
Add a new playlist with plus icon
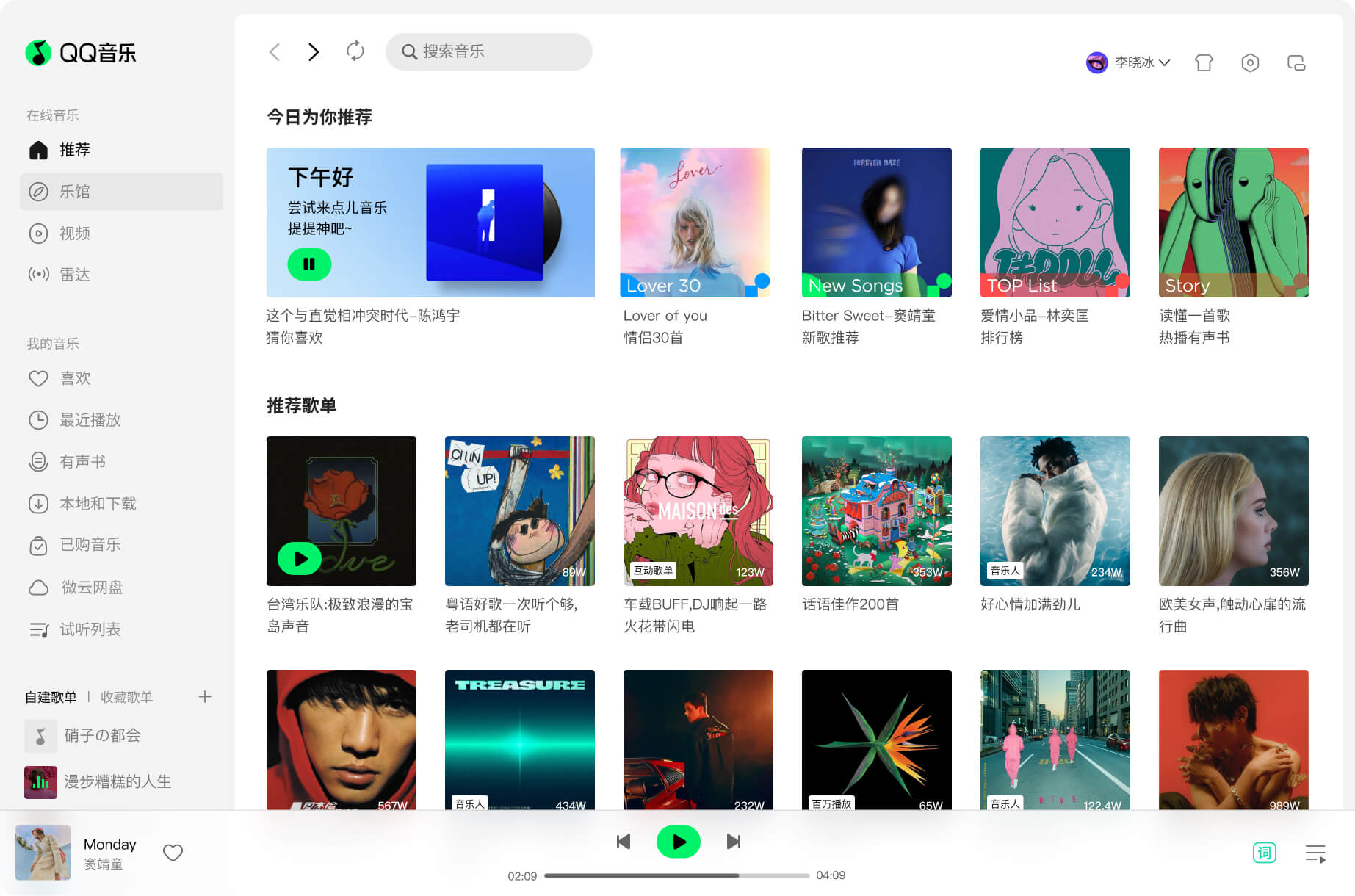205,697
